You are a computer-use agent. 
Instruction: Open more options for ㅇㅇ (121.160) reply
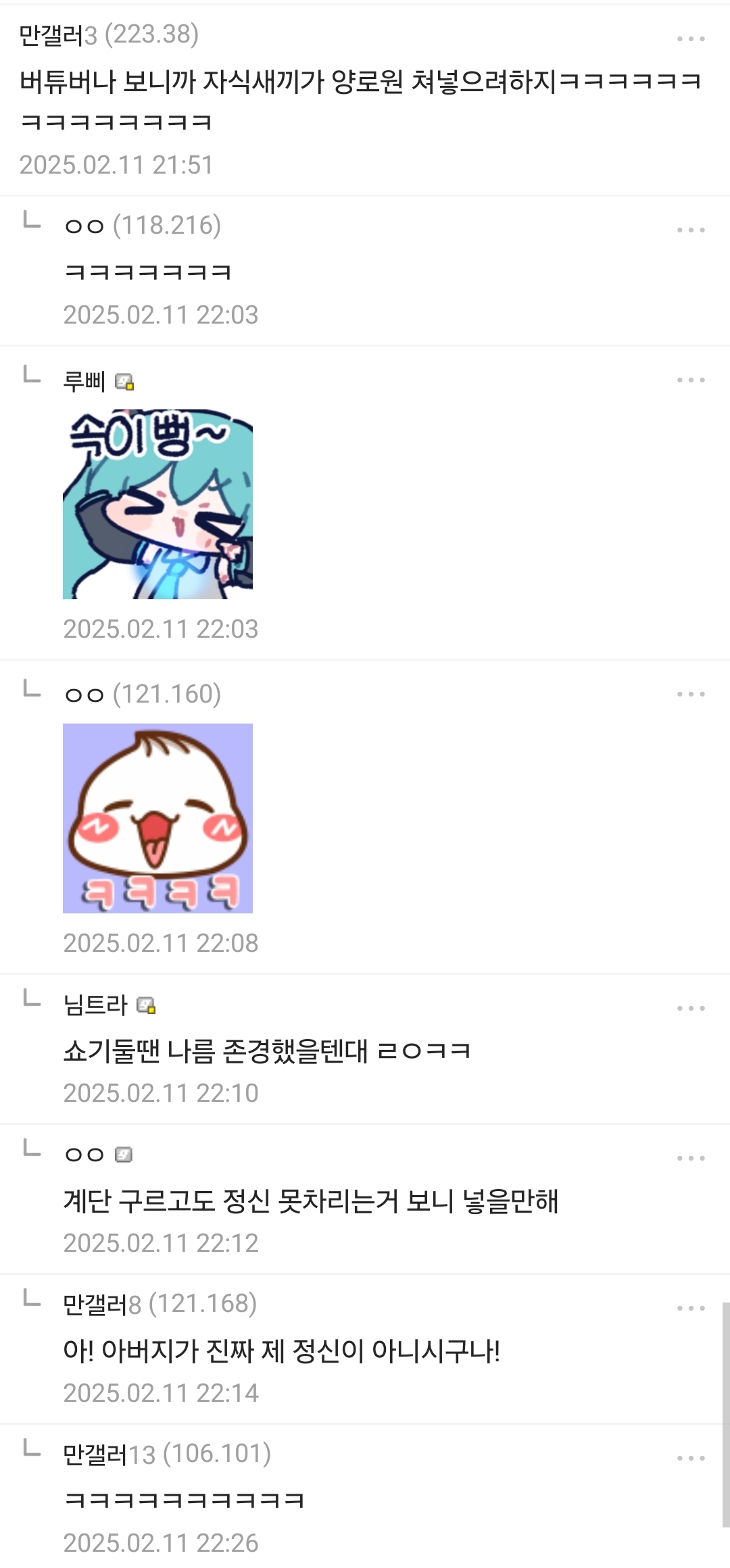(691, 694)
